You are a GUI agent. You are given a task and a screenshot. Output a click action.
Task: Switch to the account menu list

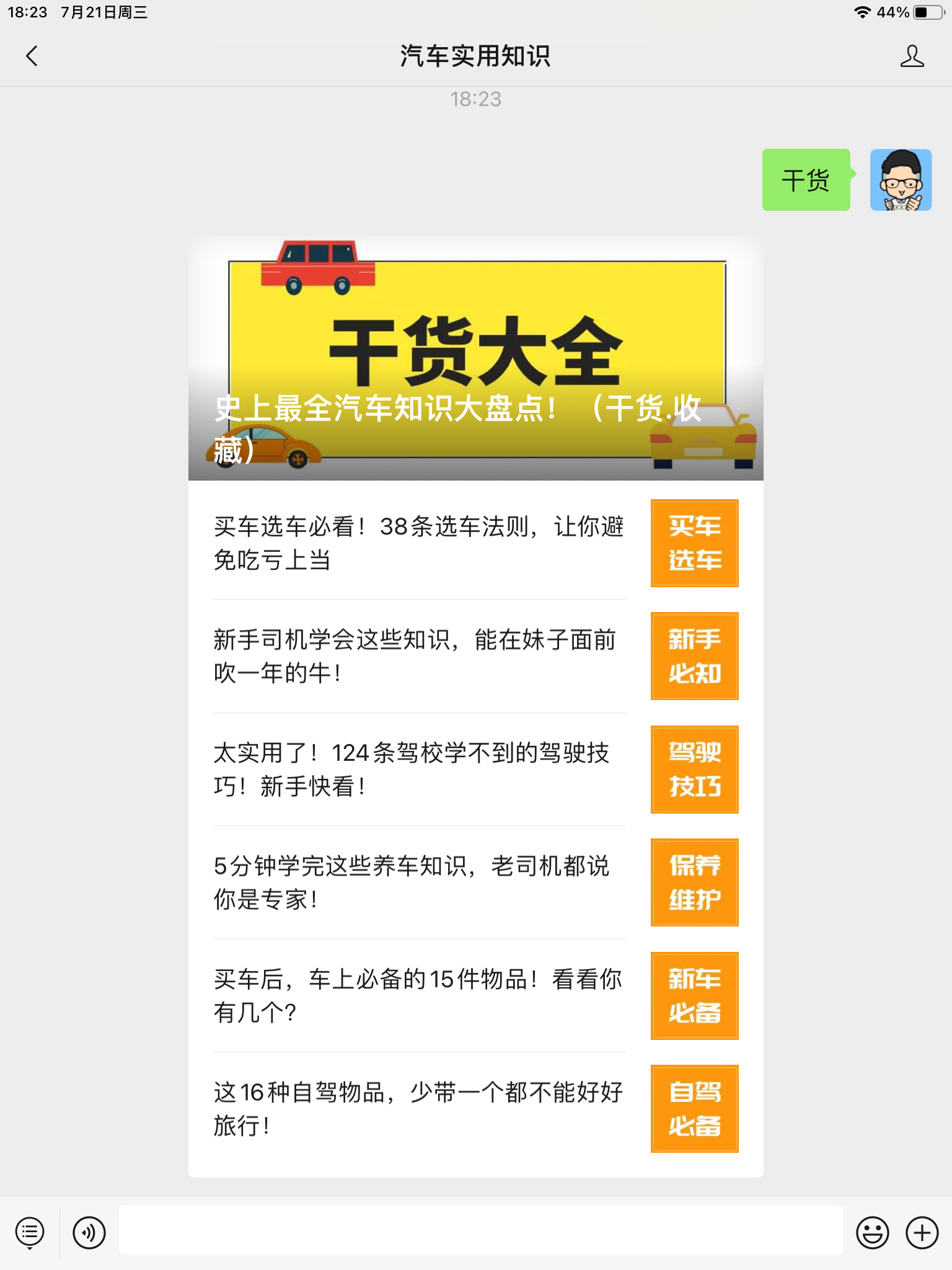pos(30,1232)
